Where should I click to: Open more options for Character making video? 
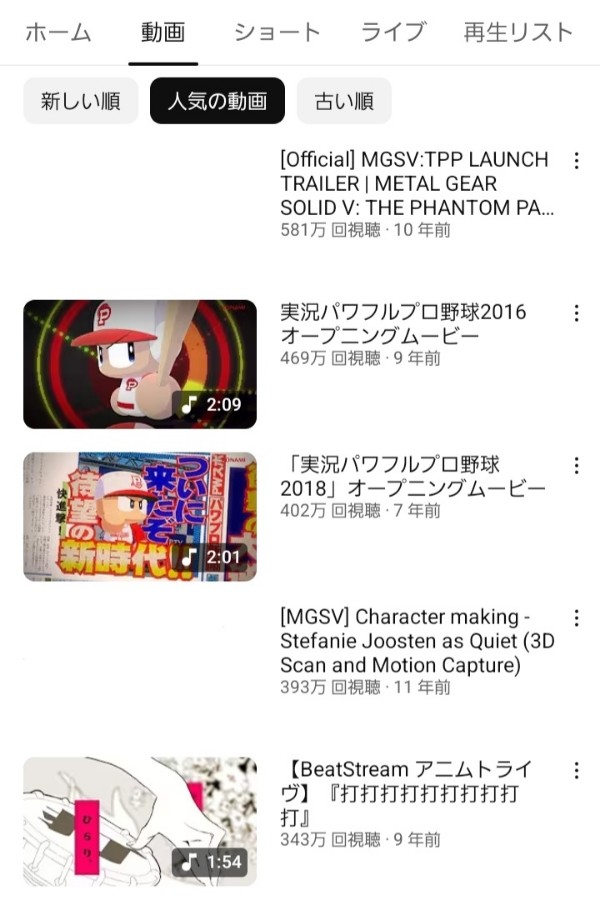(576, 618)
